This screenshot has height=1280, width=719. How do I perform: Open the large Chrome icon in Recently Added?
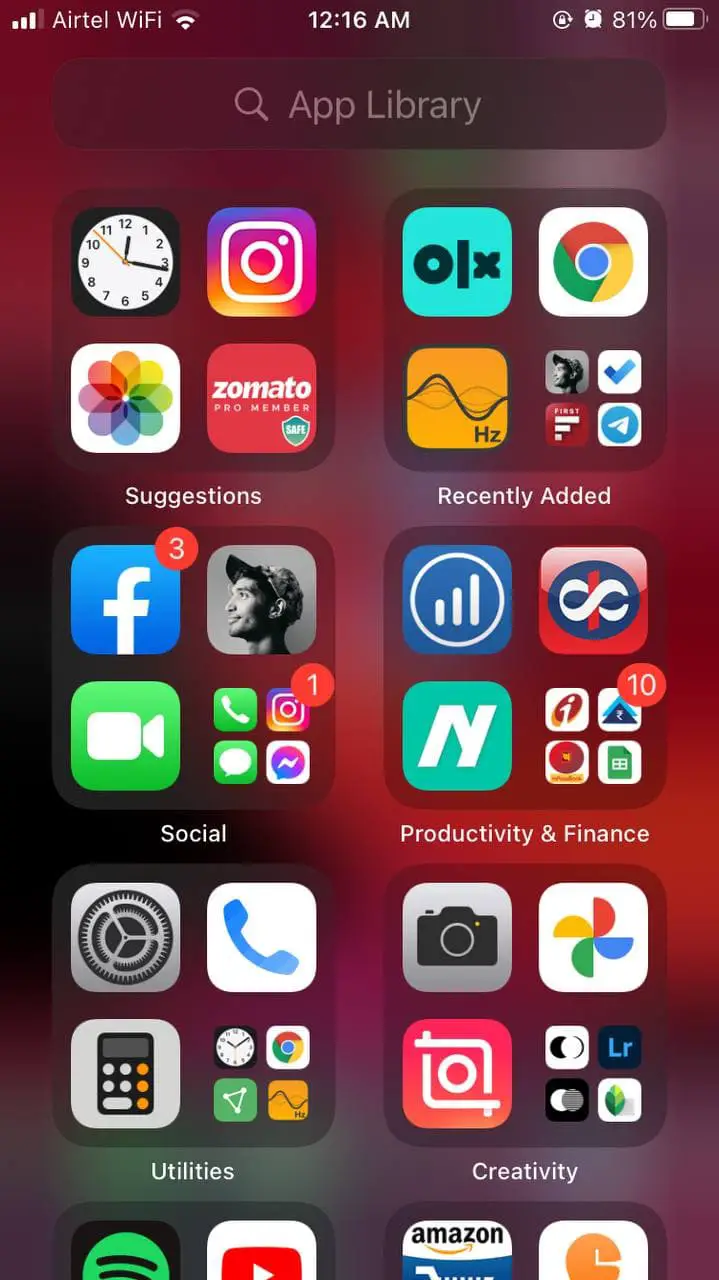pos(593,261)
